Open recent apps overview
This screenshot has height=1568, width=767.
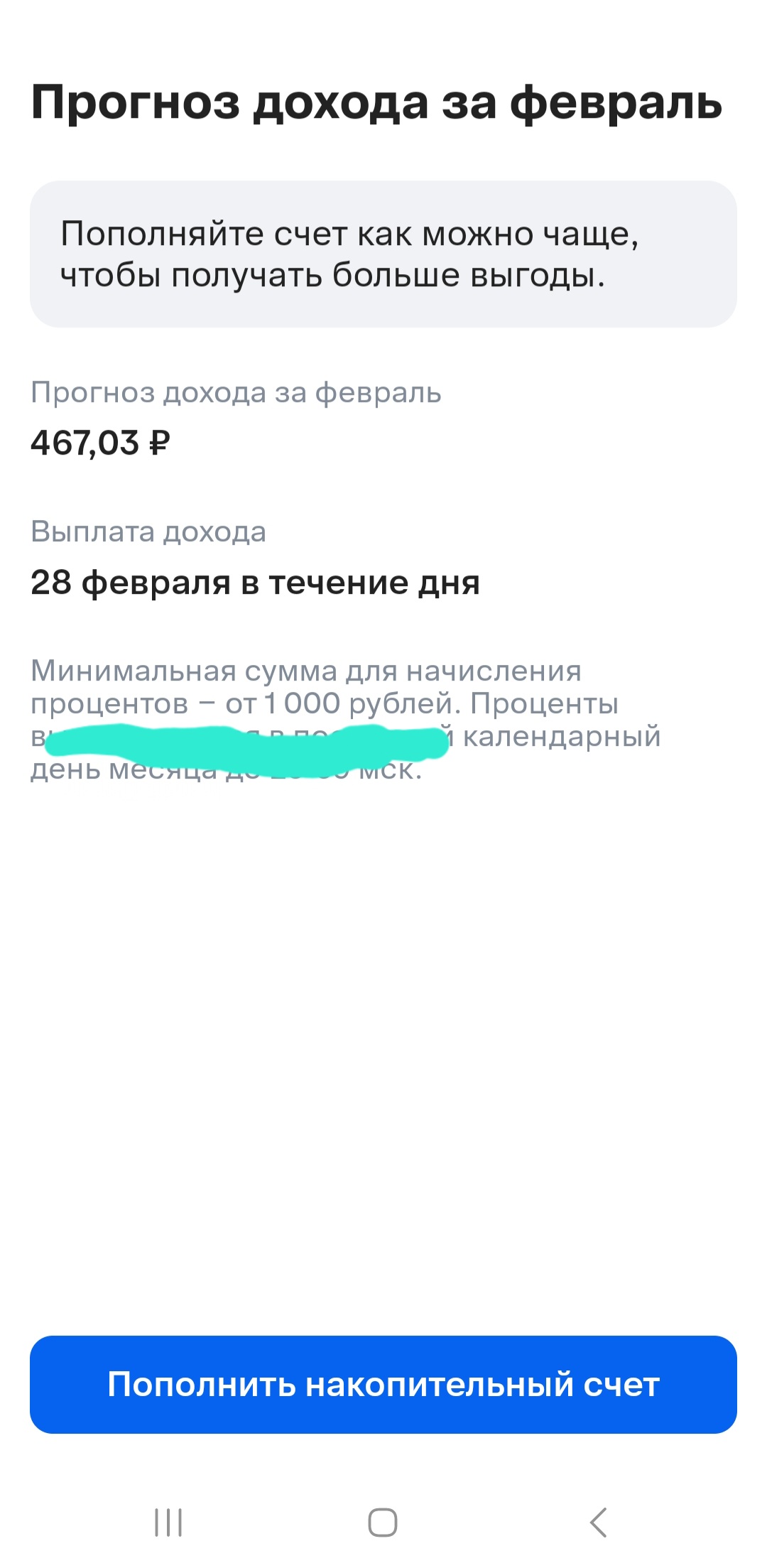point(168,1522)
